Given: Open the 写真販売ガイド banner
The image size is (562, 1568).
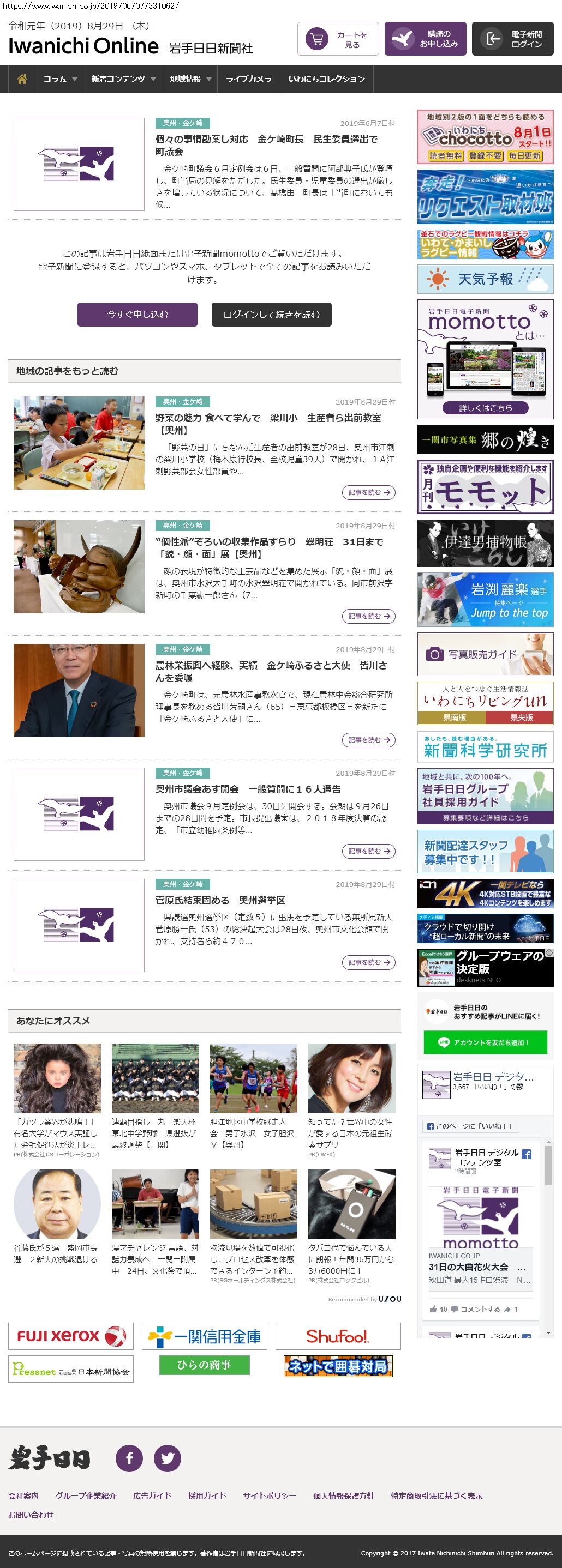Looking at the screenshot, I should [485, 654].
